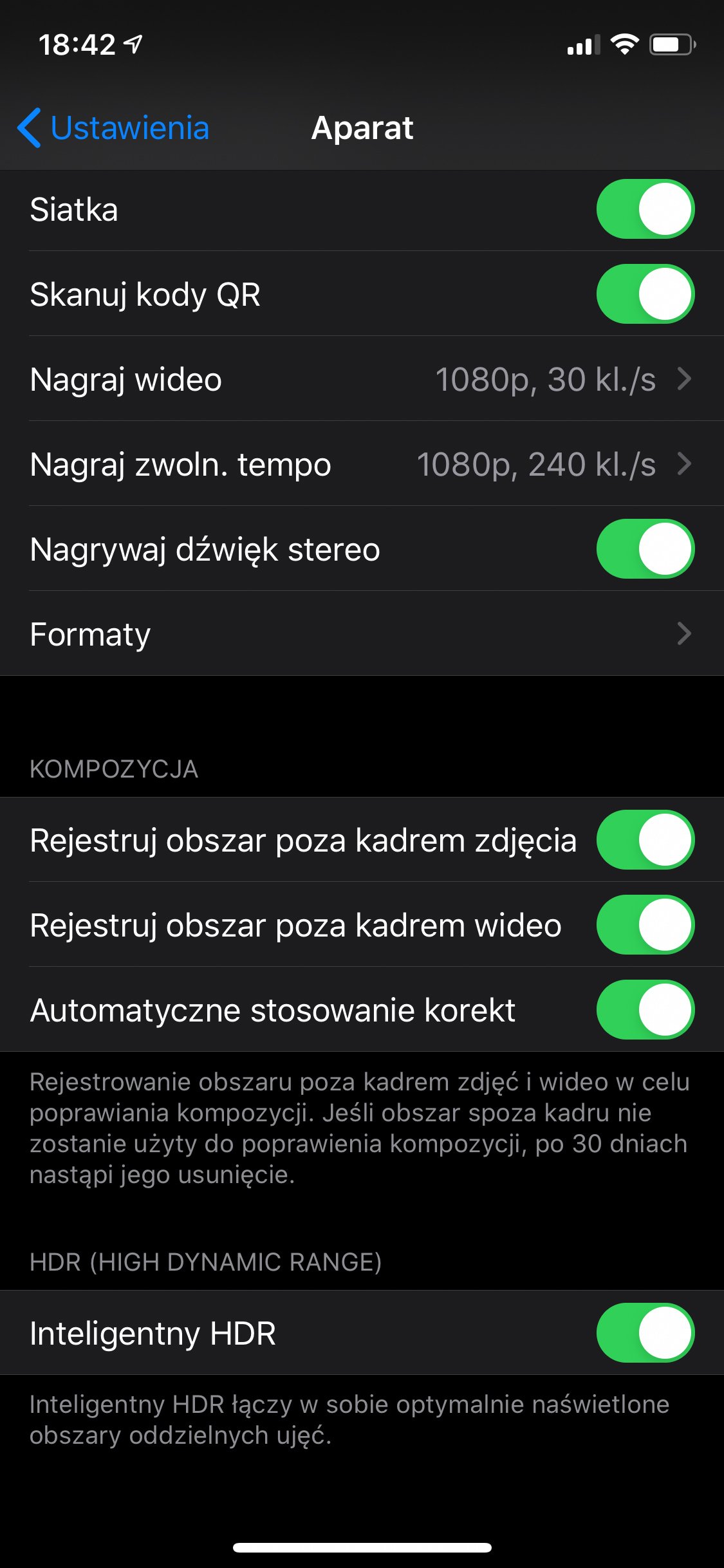
Task: Disable Skanuj kody QR
Action: coord(645,294)
